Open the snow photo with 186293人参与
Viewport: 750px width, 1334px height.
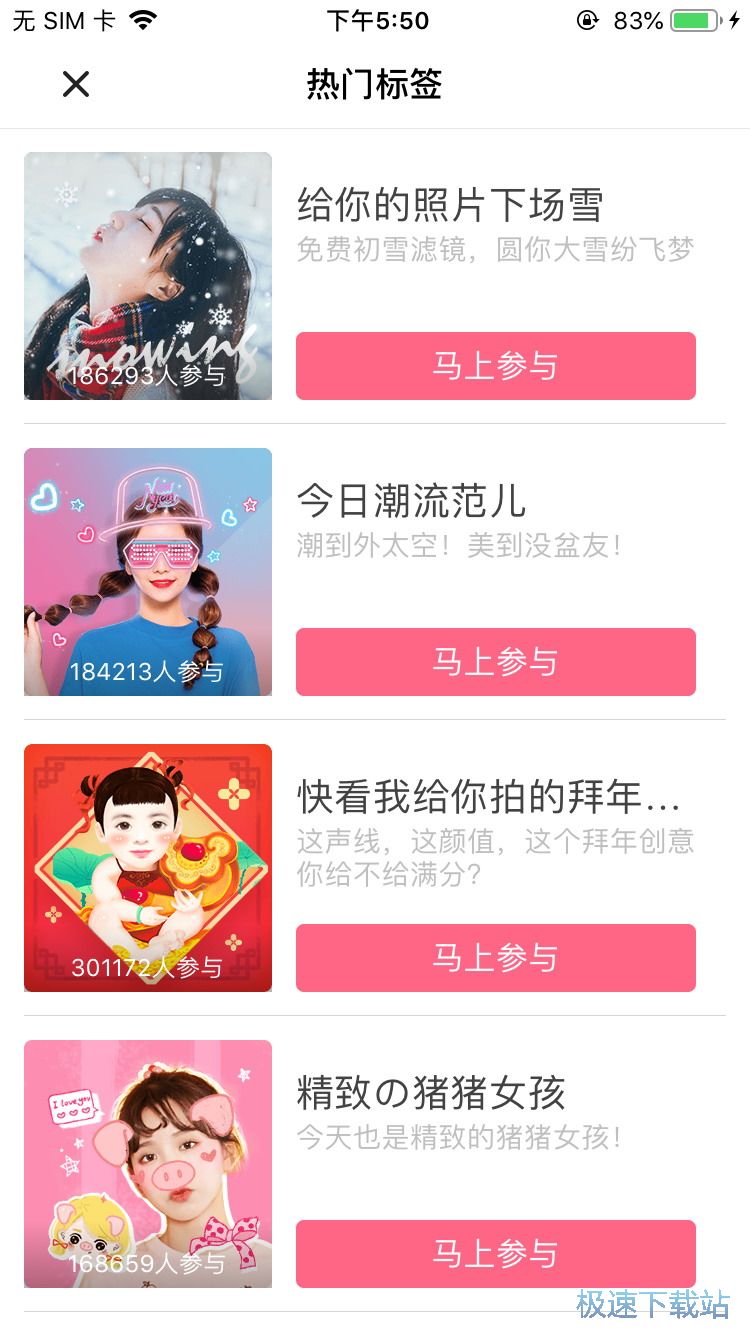(x=148, y=276)
